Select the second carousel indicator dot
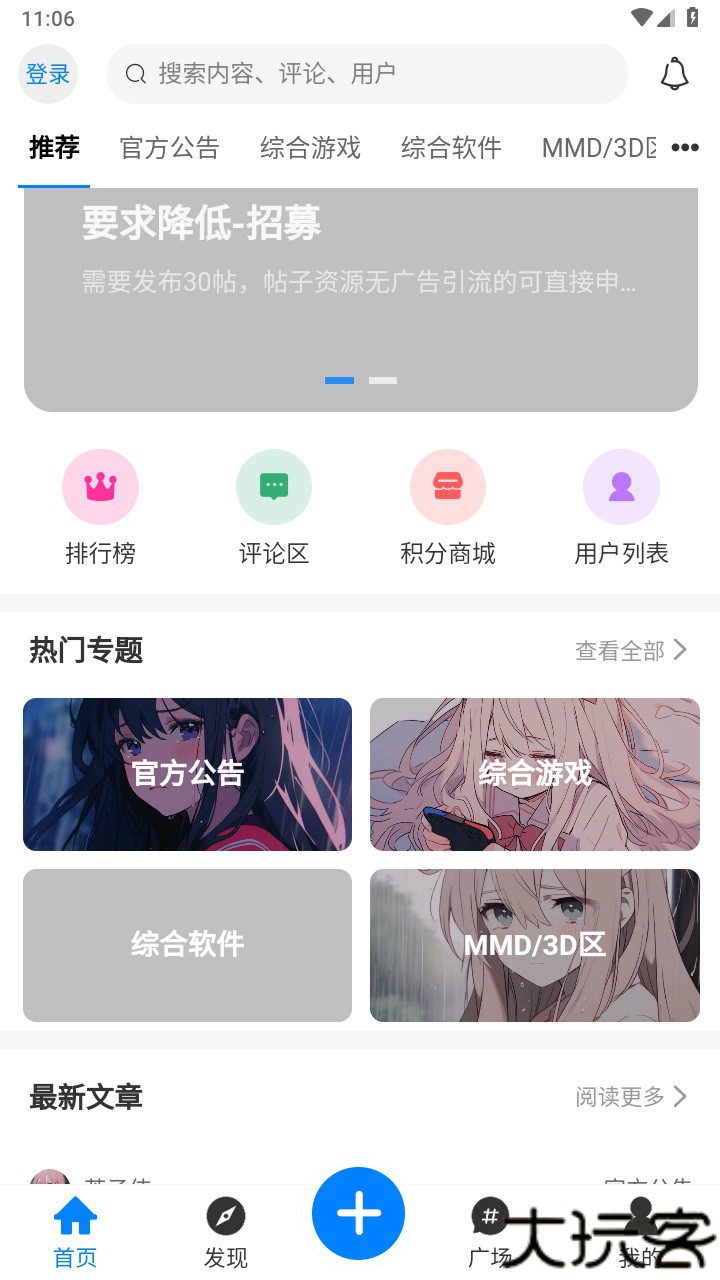The height and width of the screenshot is (1280, 720). (384, 380)
